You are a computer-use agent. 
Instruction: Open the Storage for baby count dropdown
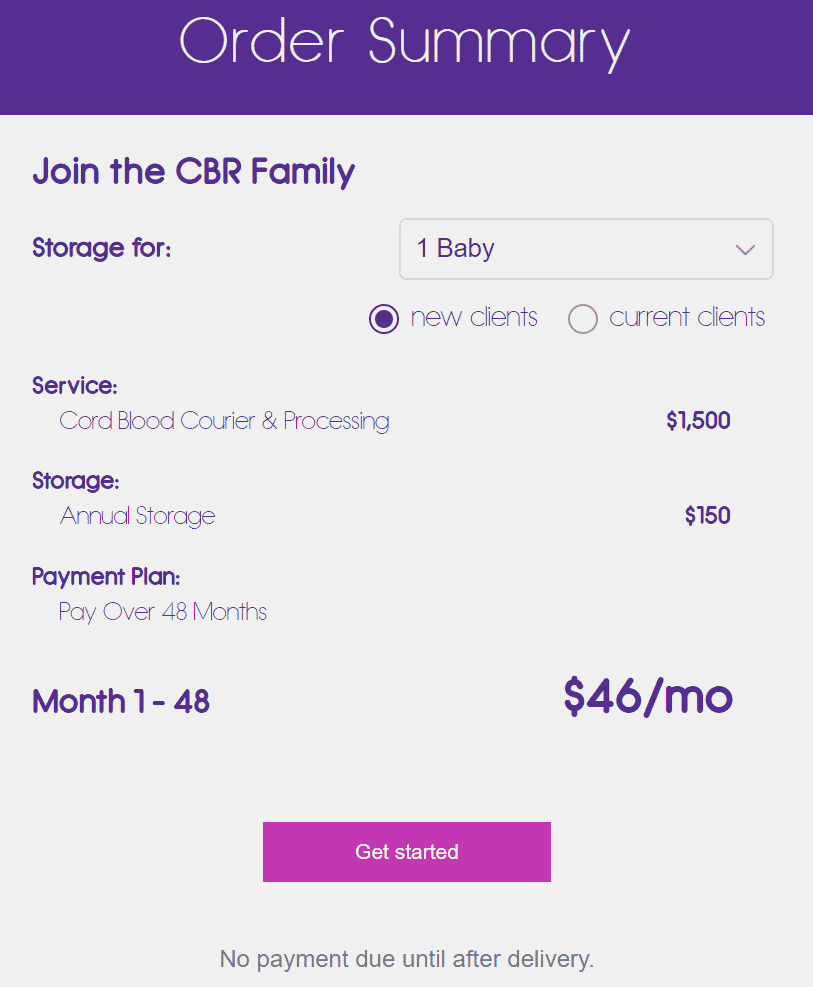coord(586,249)
